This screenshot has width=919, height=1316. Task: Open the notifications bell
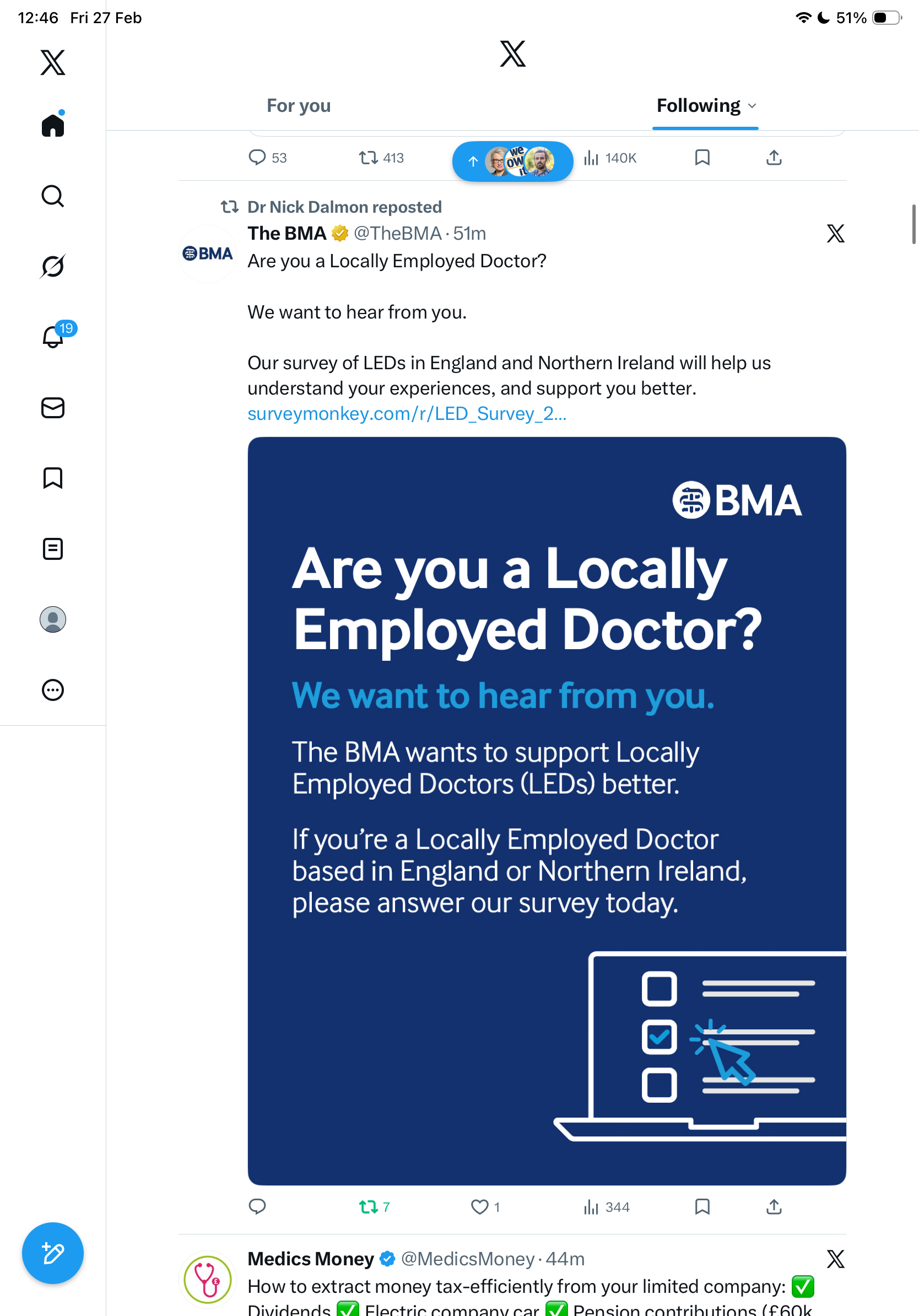tap(53, 337)
